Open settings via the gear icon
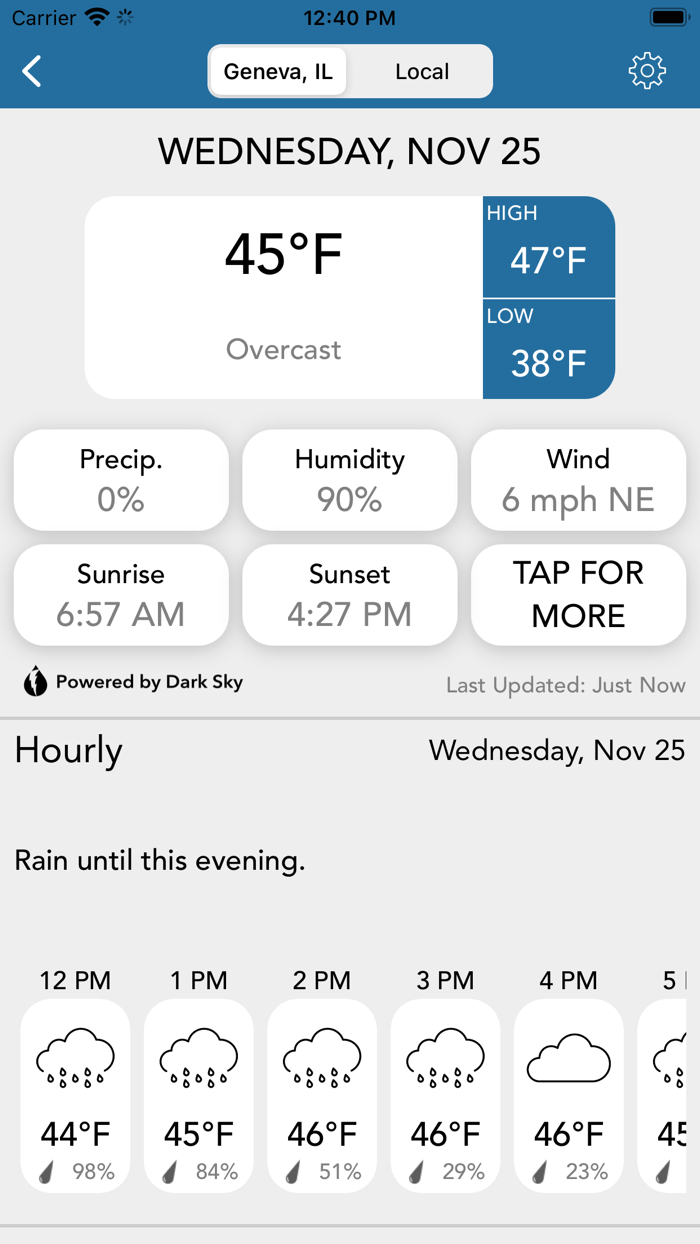700x1244 pixels. [x=647, y=71]
